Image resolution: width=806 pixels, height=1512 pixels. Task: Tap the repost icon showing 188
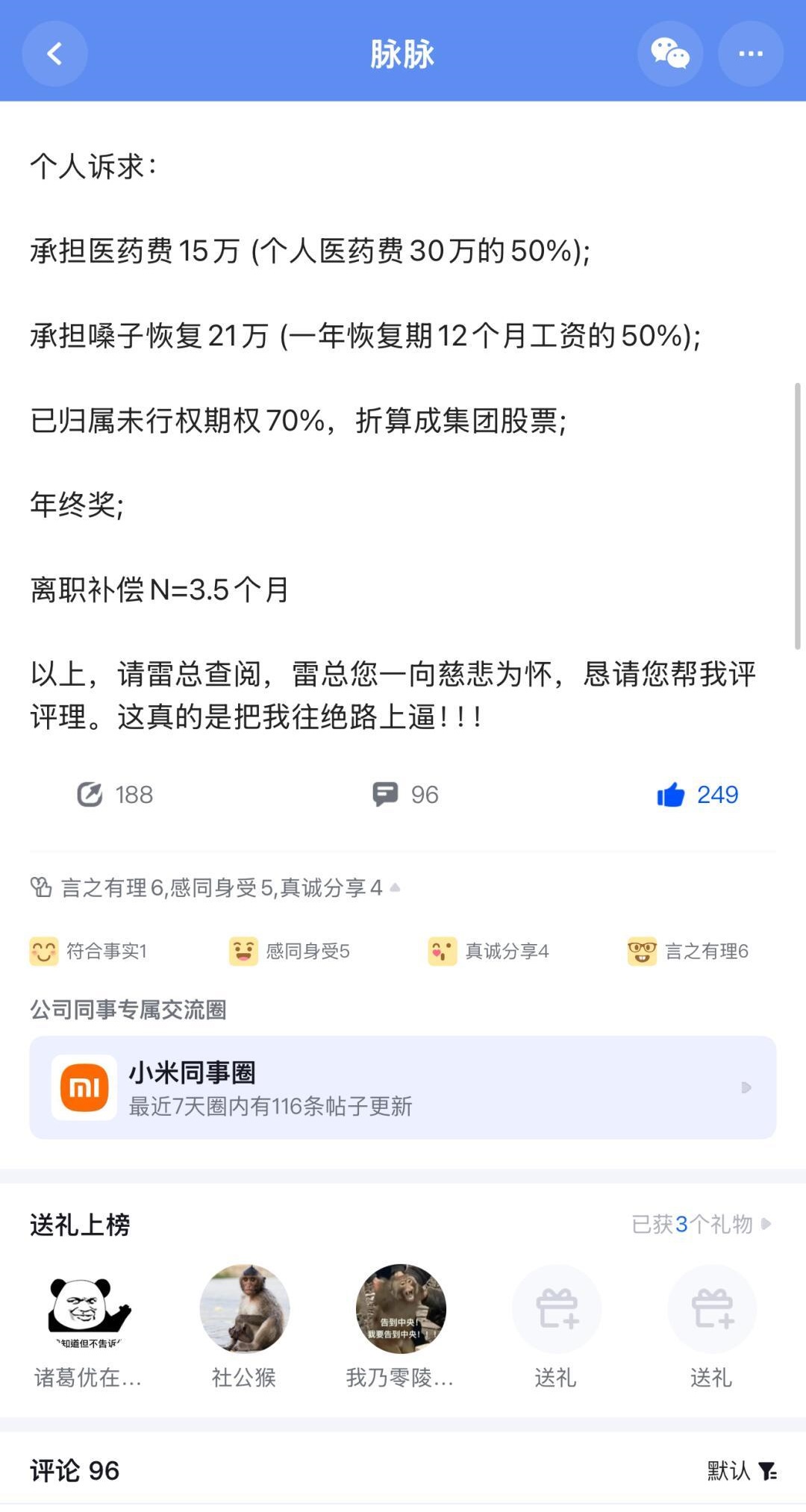[x=90, y=795]
